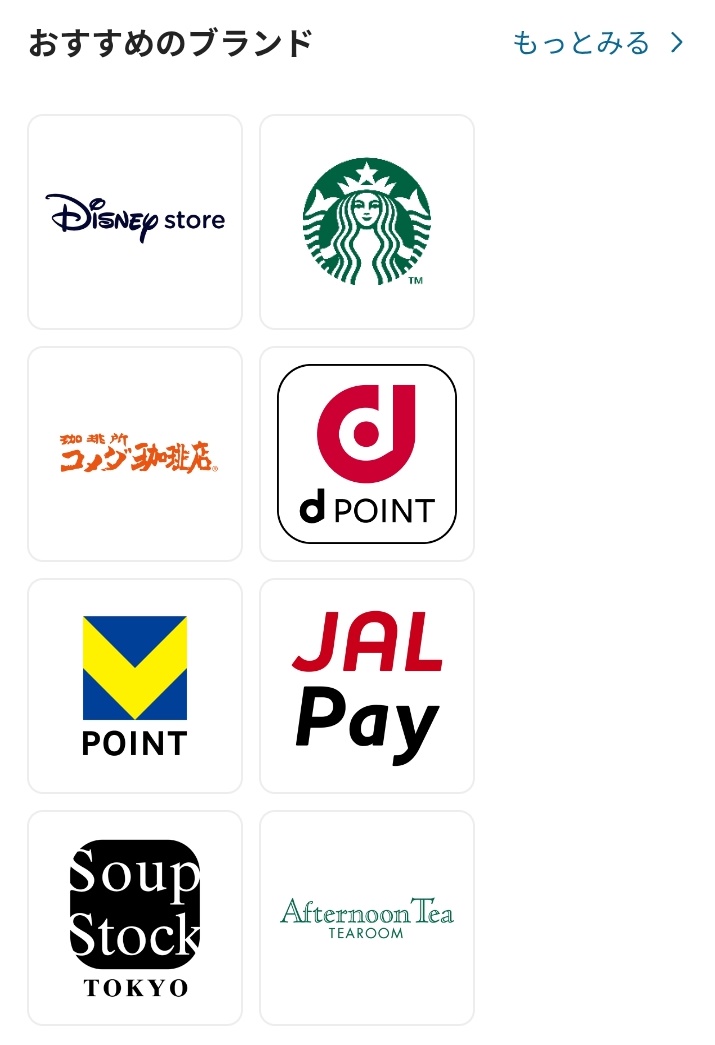Select the Starbucks brand tile

point(367,222)
